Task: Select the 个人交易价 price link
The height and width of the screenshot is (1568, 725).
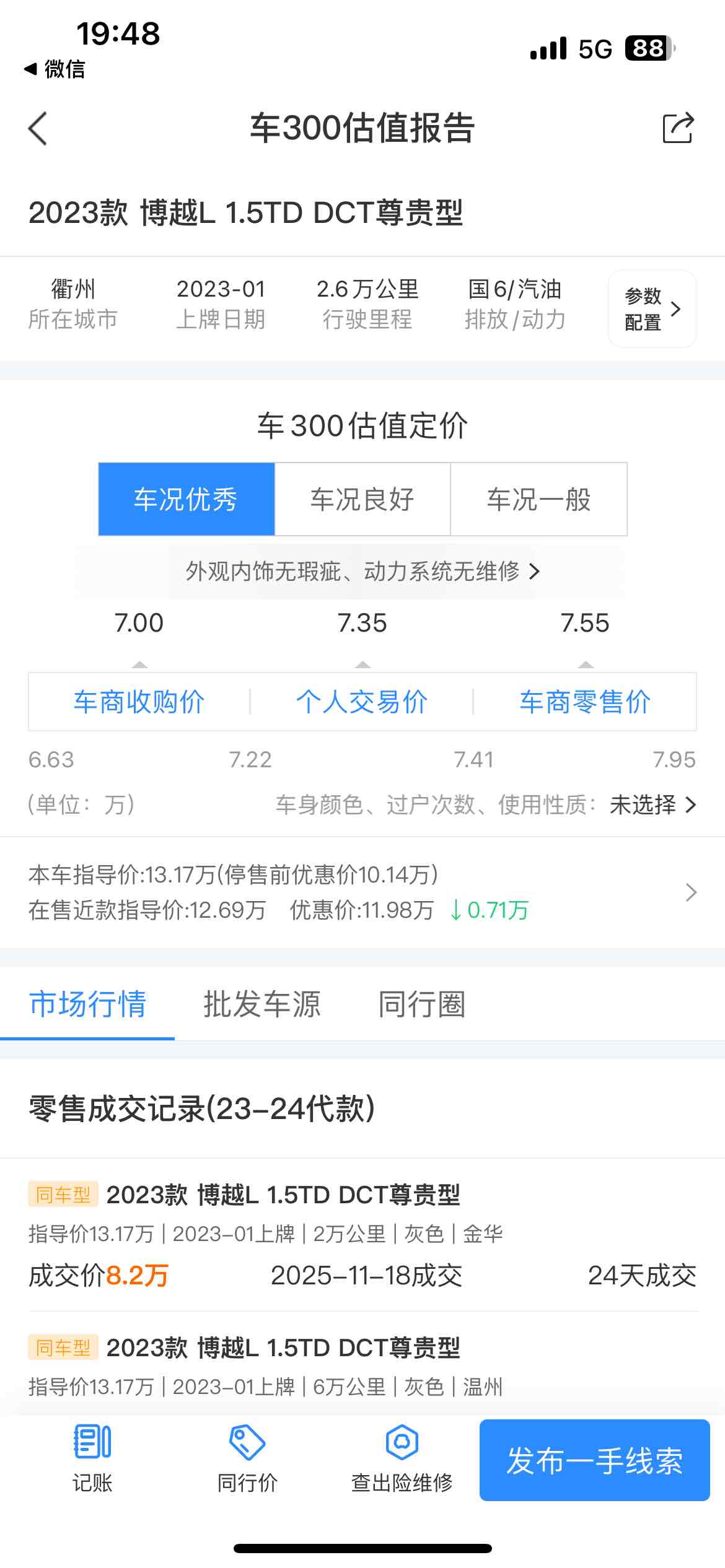Action: [x=361, y=701]
